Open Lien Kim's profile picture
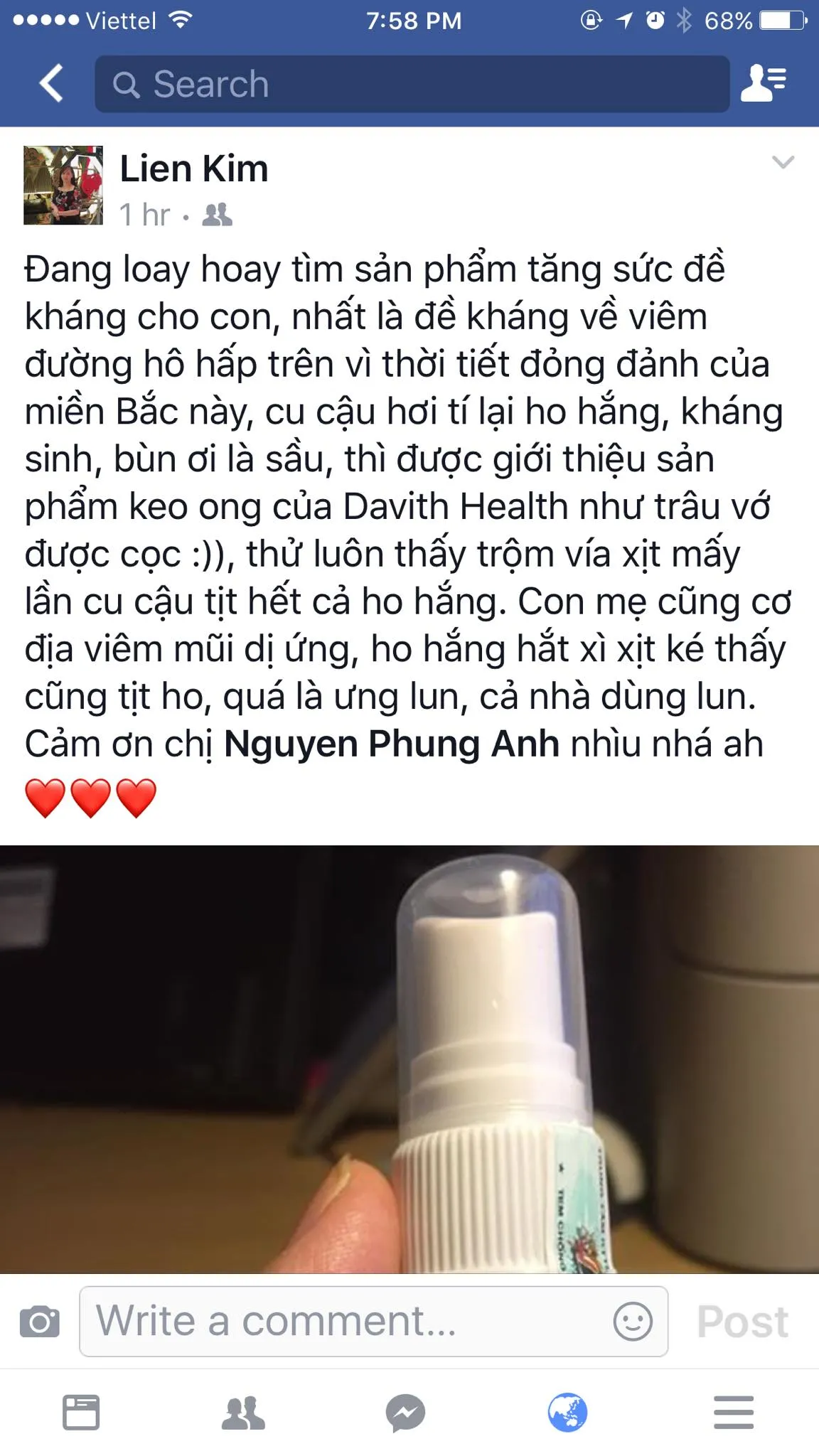The height and width of the screenshot is (1456, 819). pos(63,186)
